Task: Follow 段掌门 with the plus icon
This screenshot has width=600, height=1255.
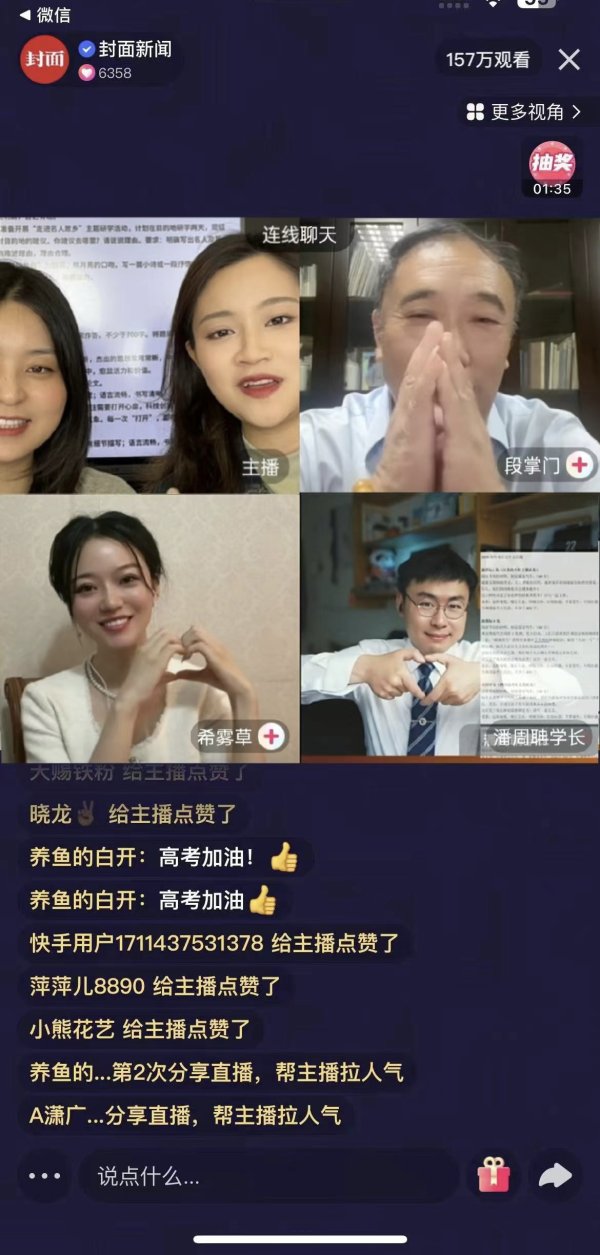Action: point(579,465)
